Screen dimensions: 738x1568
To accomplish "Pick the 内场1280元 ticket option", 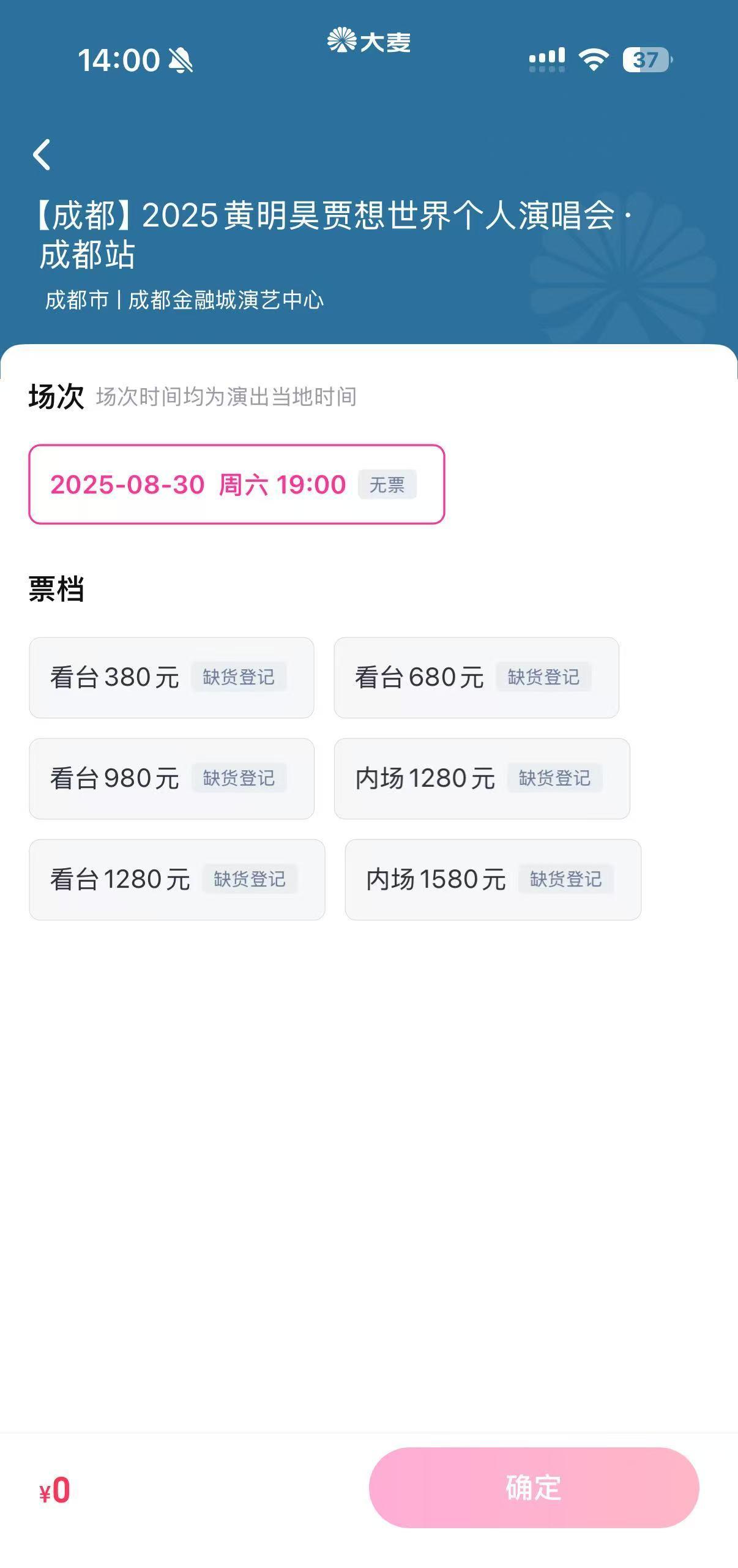I will click(482, 779).
